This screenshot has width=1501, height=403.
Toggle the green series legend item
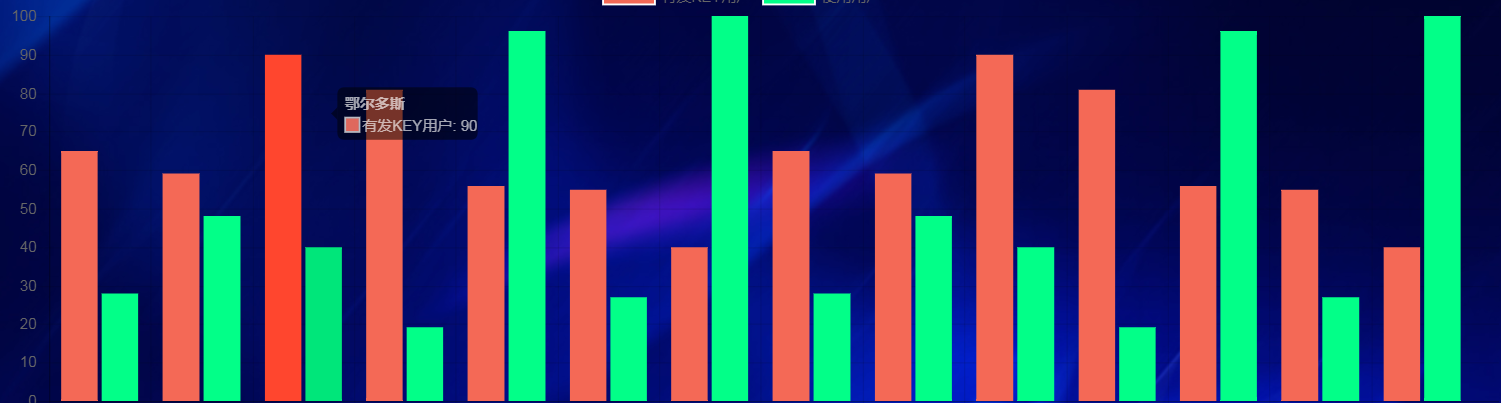(x=788, y=2)
